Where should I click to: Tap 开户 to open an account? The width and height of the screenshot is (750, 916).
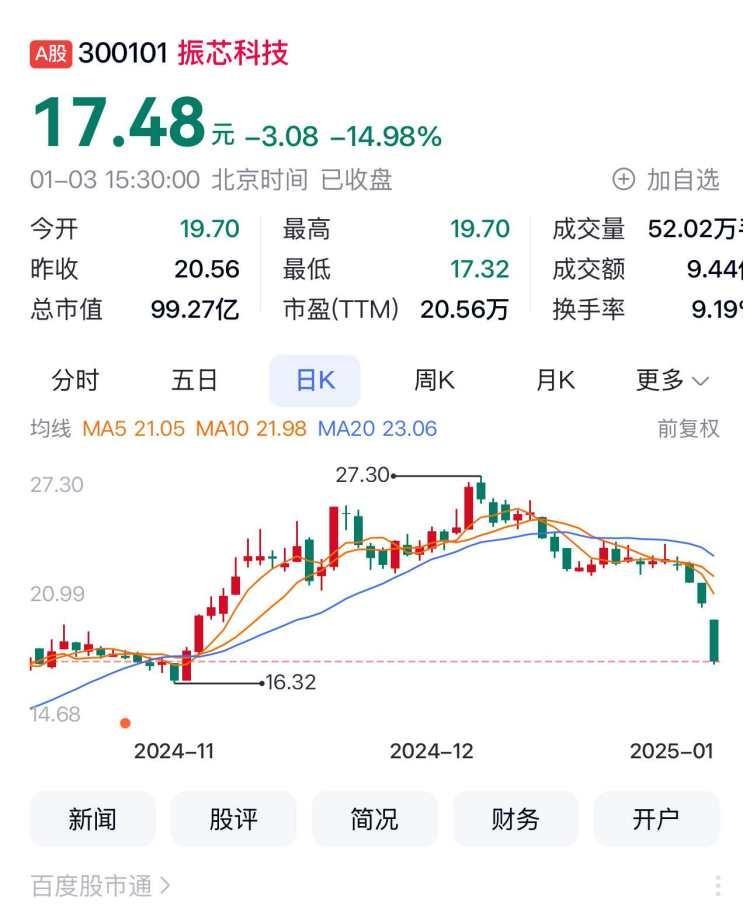pyautogui.click(x=656, y=818)
